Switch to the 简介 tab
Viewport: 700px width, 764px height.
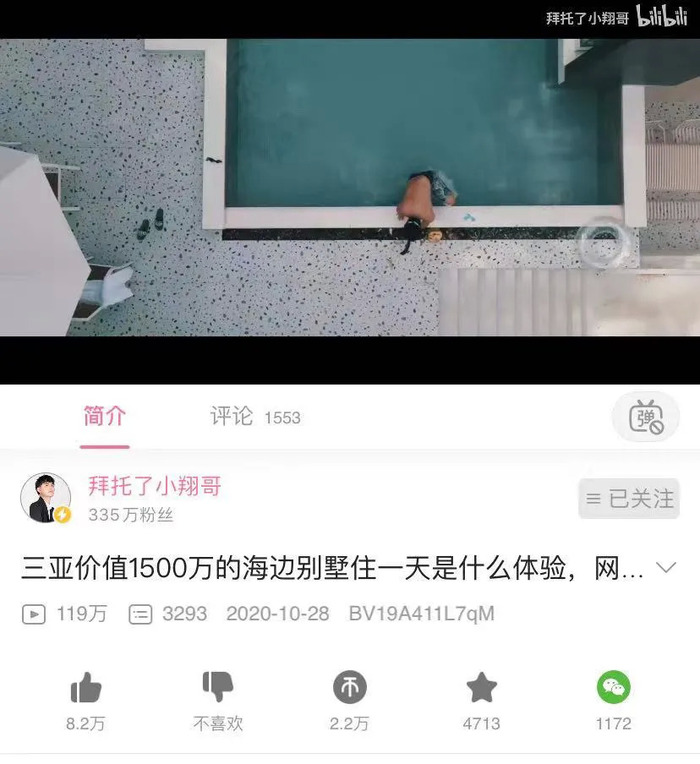(x=104, y=416)
